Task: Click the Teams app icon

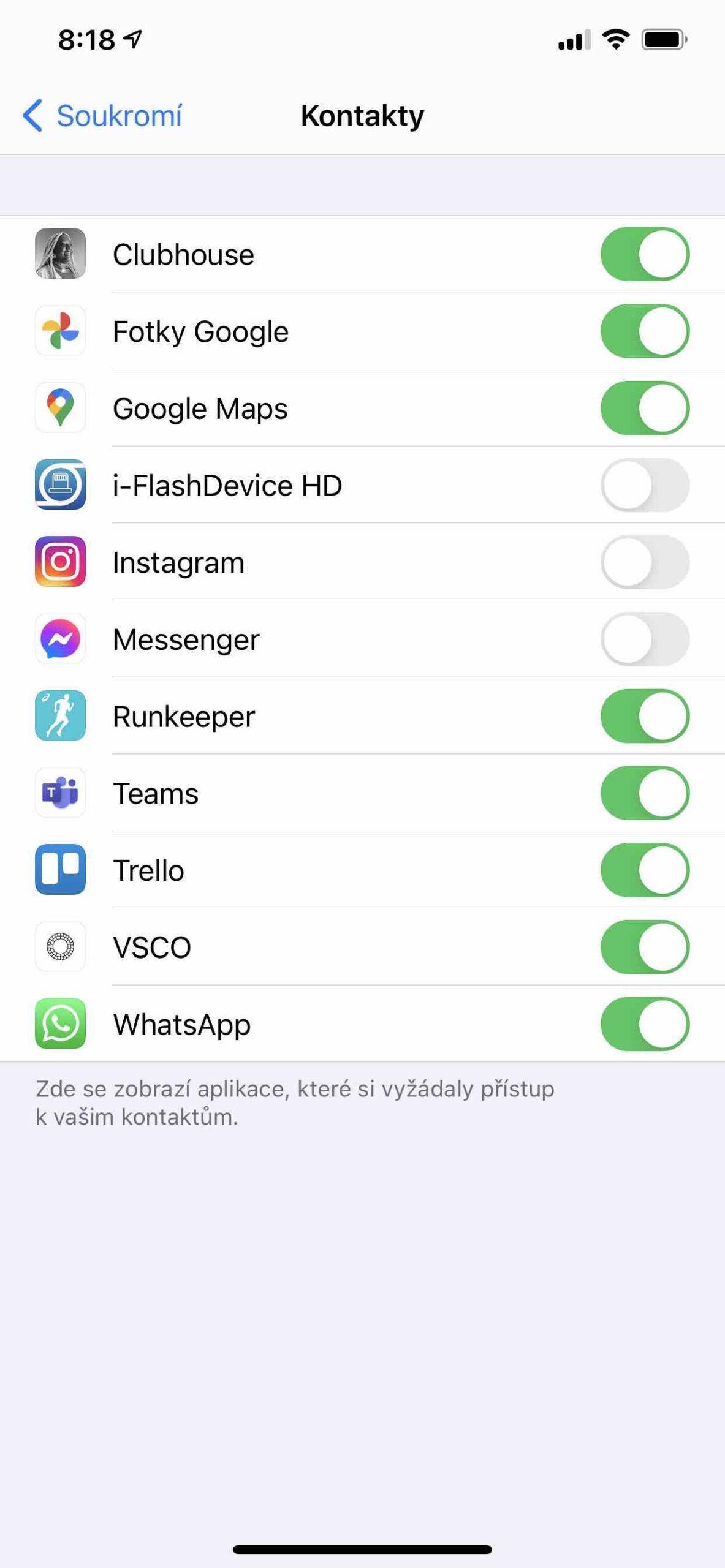Action: [x=60, y=793]
